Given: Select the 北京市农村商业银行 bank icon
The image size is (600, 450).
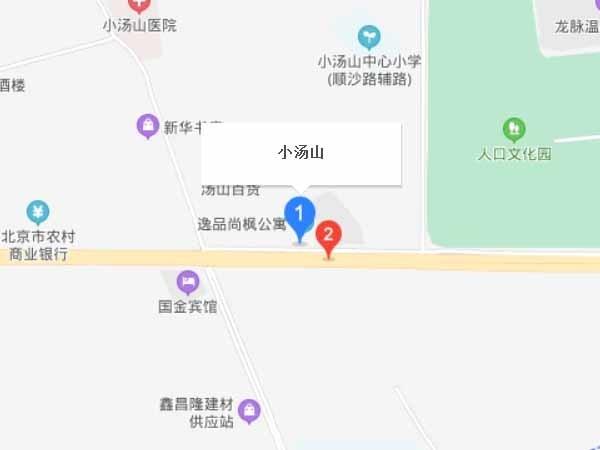Looking at the screenshot, I should (38, 212).
